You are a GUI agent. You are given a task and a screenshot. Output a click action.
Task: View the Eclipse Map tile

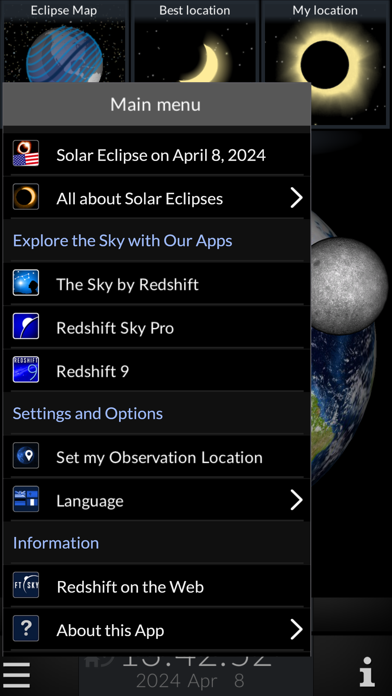[x=64, y=44]
